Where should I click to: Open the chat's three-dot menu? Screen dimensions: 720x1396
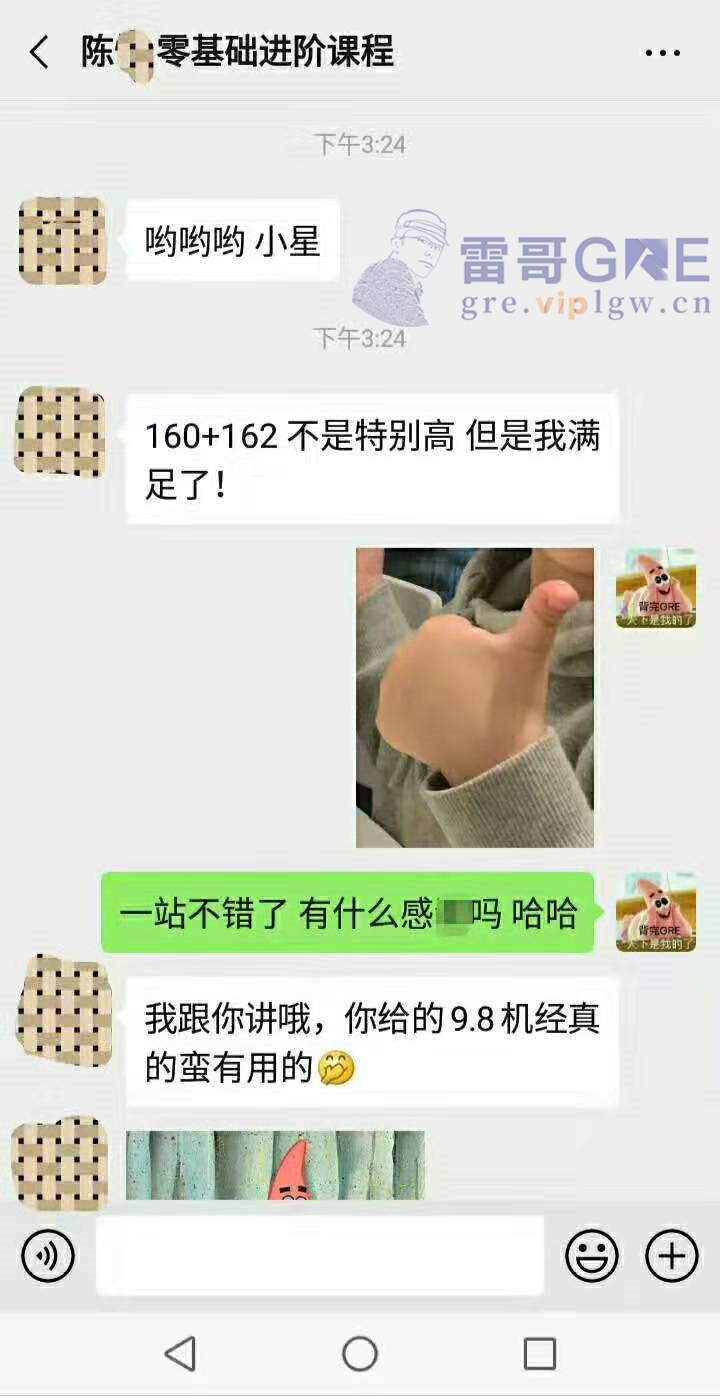tap(662, 53)
